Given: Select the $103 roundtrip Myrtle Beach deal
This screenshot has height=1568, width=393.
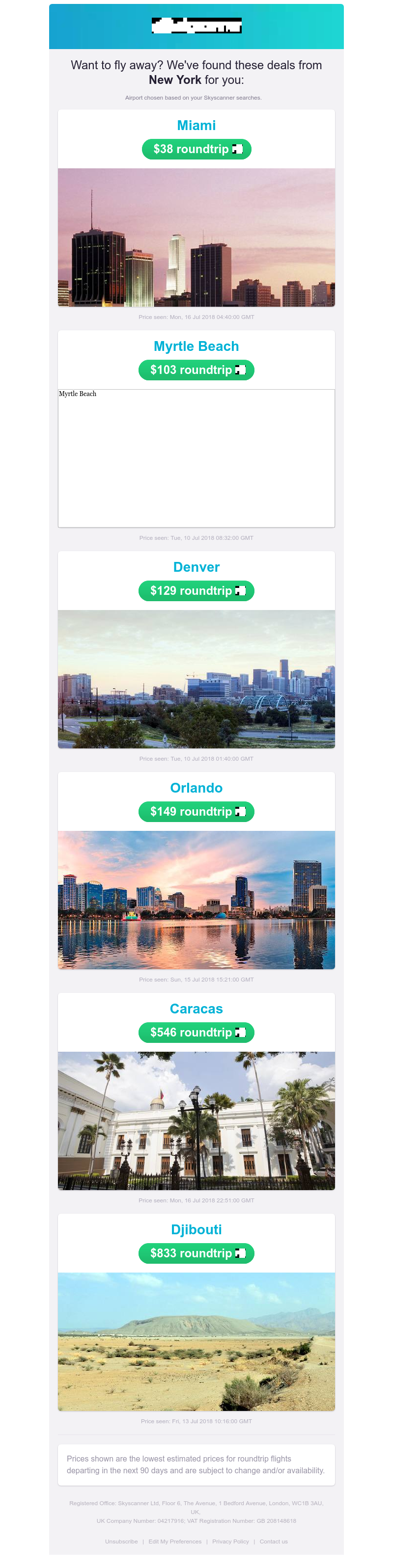Looking at the screenshot, I should click(x=196, y=370).
